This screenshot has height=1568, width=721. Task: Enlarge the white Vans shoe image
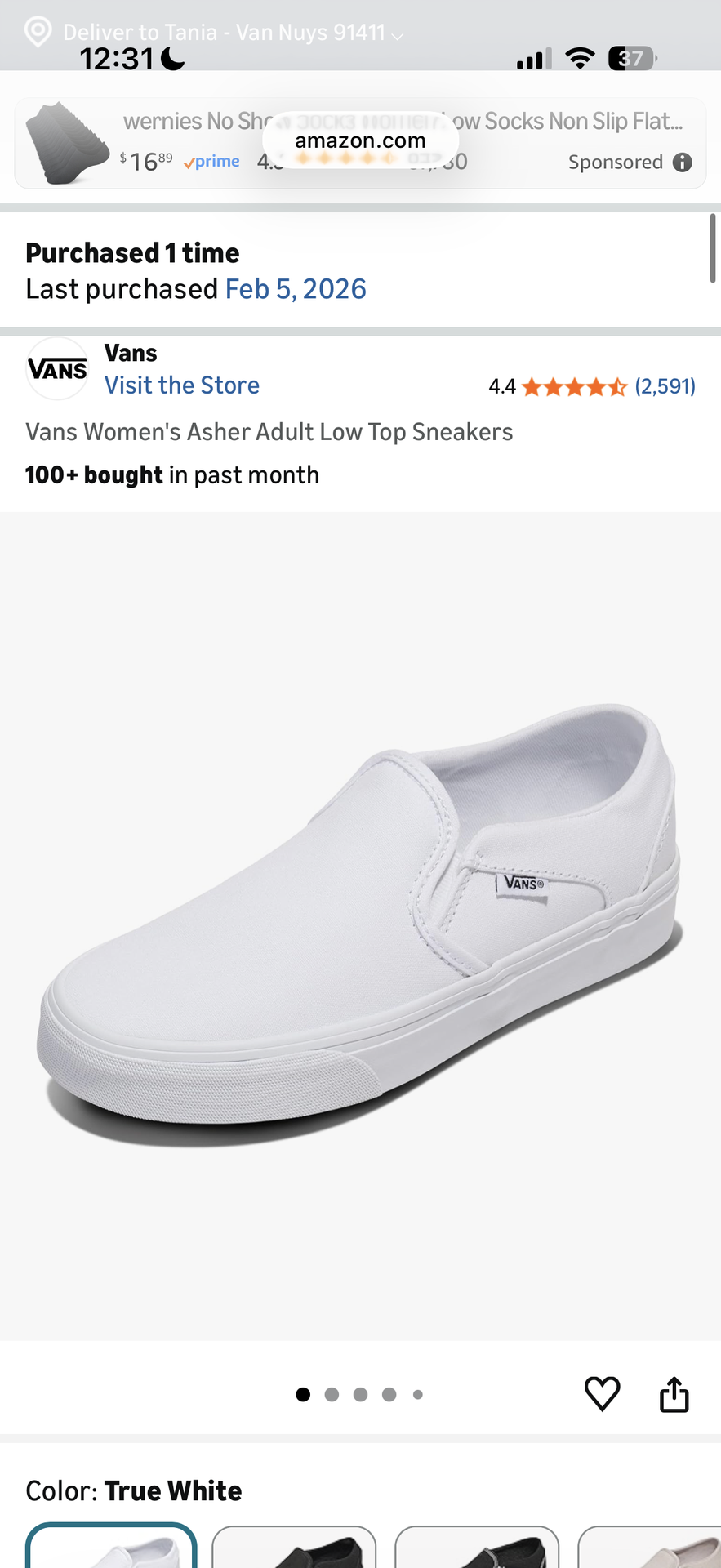tap(360, 923)
